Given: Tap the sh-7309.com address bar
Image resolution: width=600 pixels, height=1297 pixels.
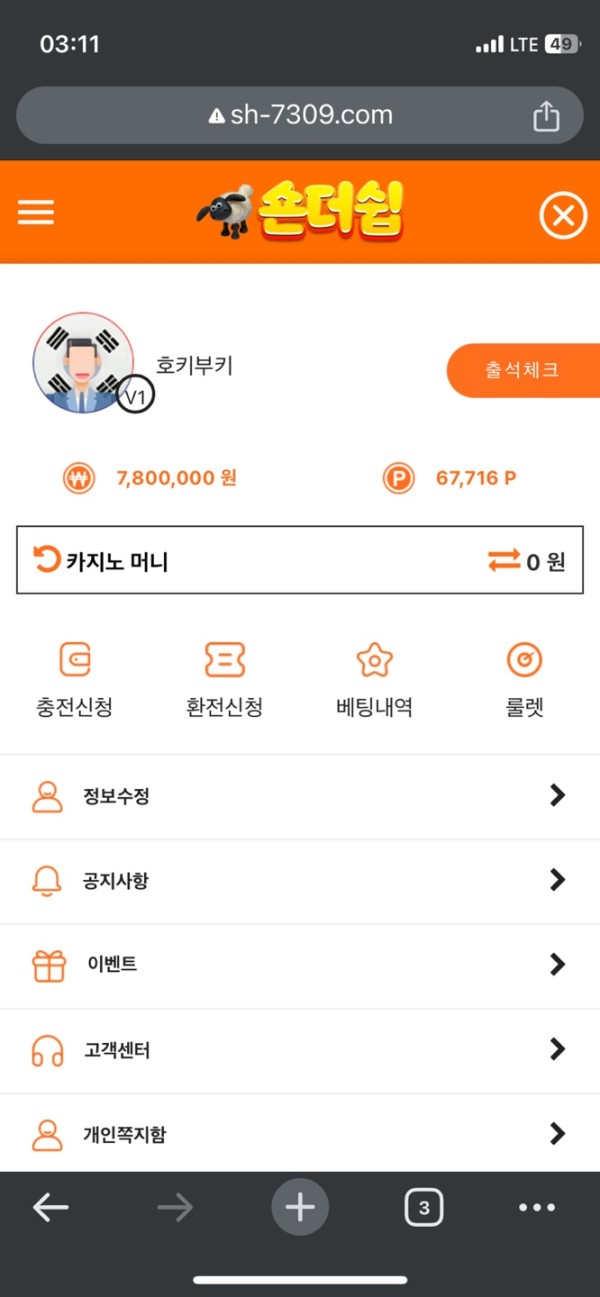Looking at the screenshot, I should 300,116.
